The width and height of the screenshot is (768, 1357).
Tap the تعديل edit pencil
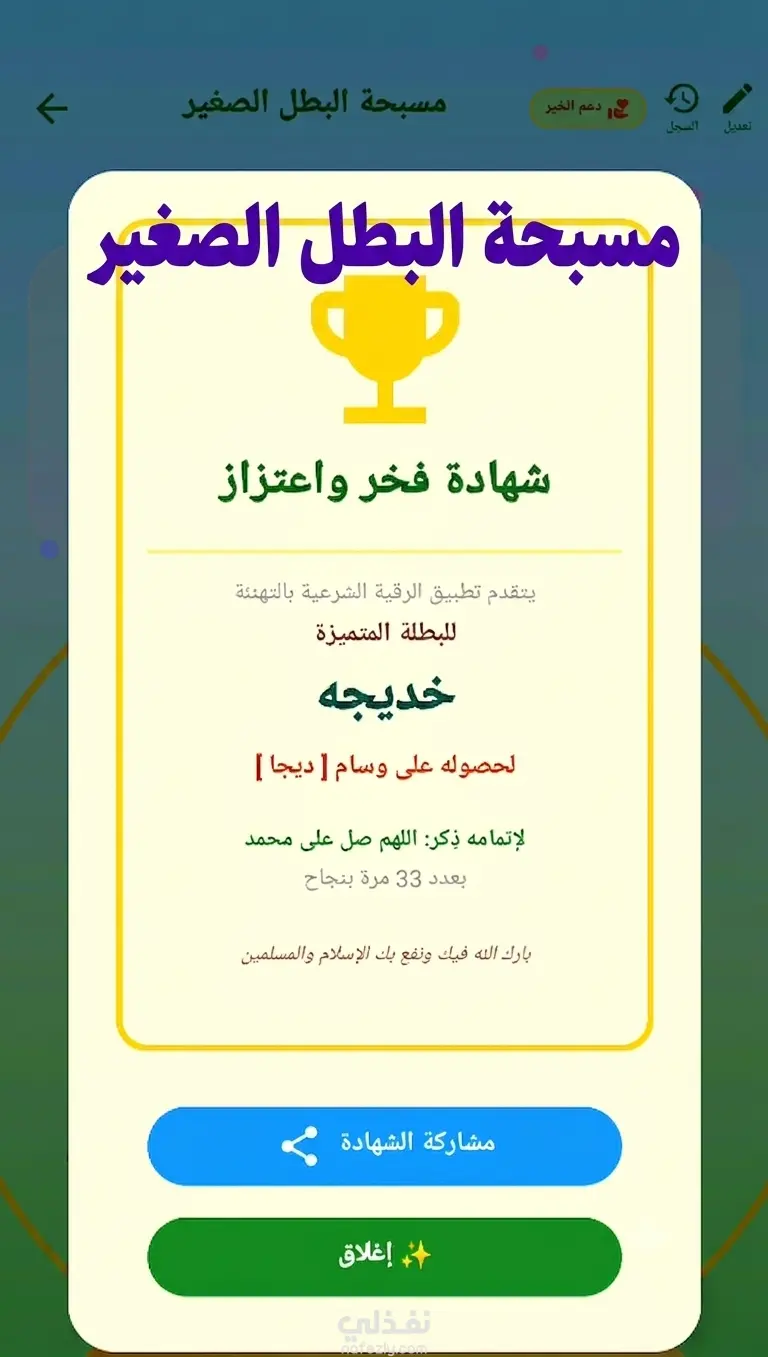(737, 107)
